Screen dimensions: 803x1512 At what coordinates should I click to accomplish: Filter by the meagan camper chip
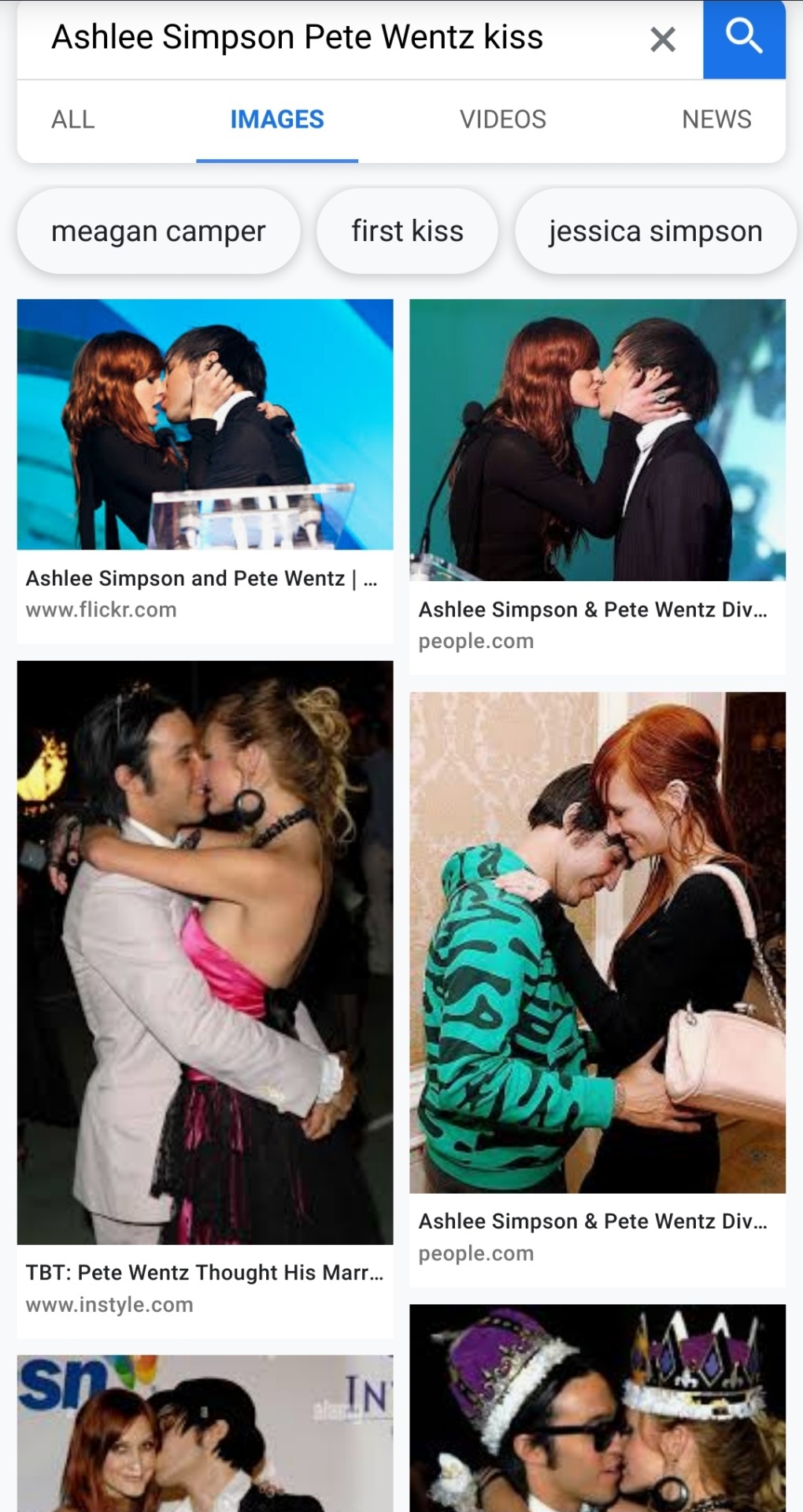click(x=158, y=232)
